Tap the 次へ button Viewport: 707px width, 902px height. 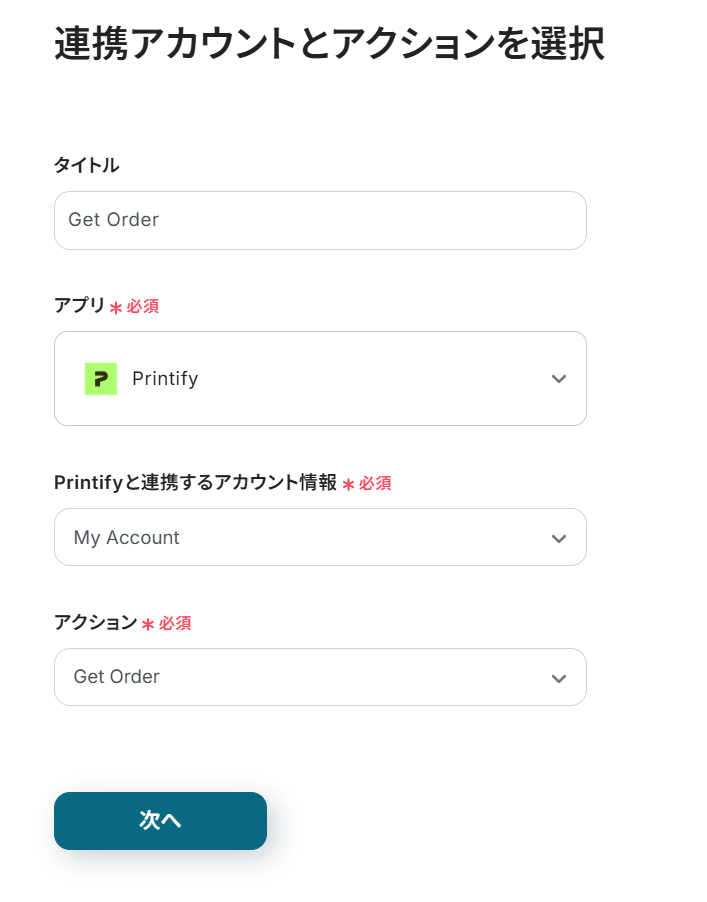pos(160,821)
